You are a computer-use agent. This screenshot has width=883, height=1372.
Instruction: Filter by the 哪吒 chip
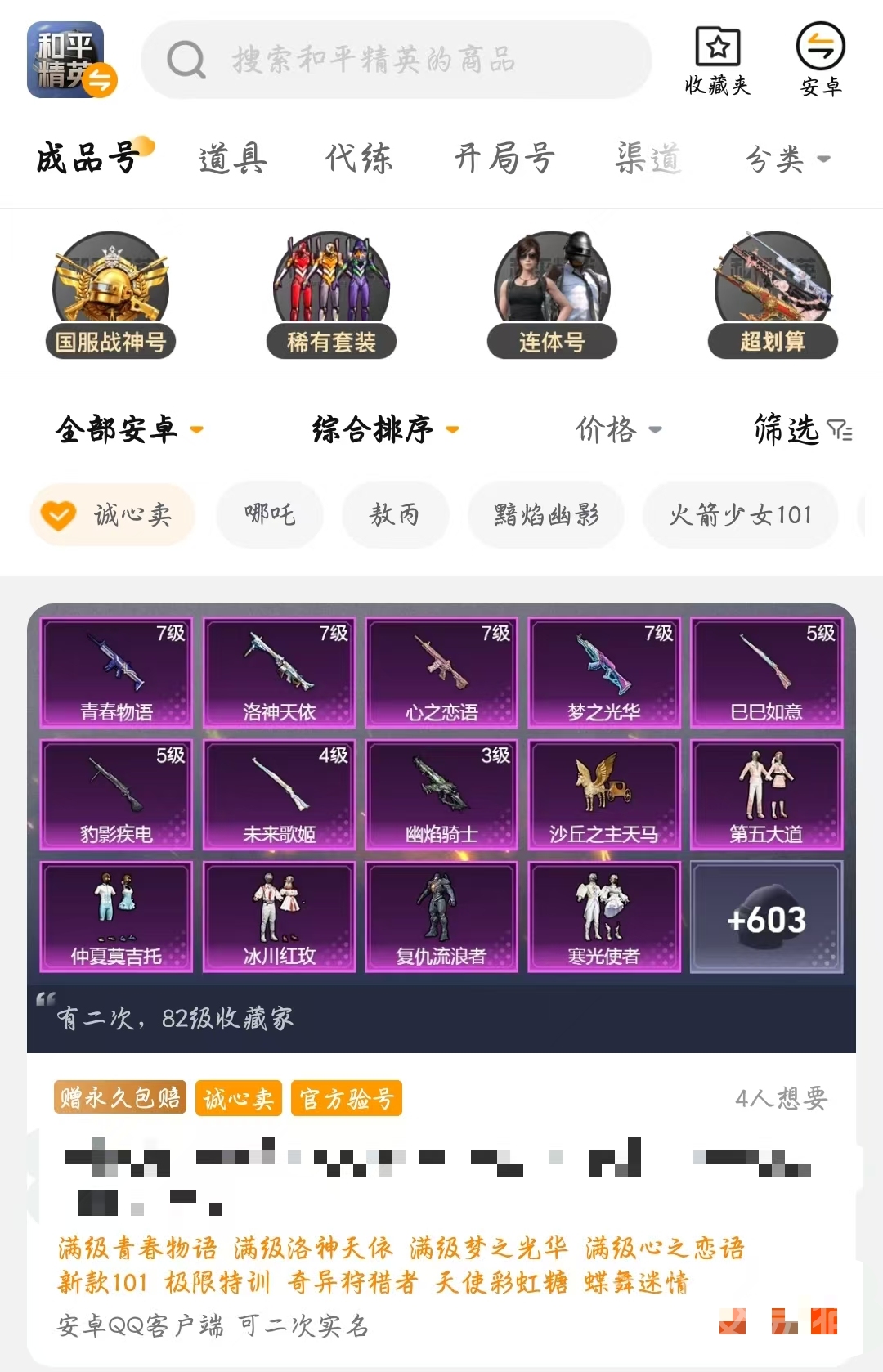(x=269, y=514)
